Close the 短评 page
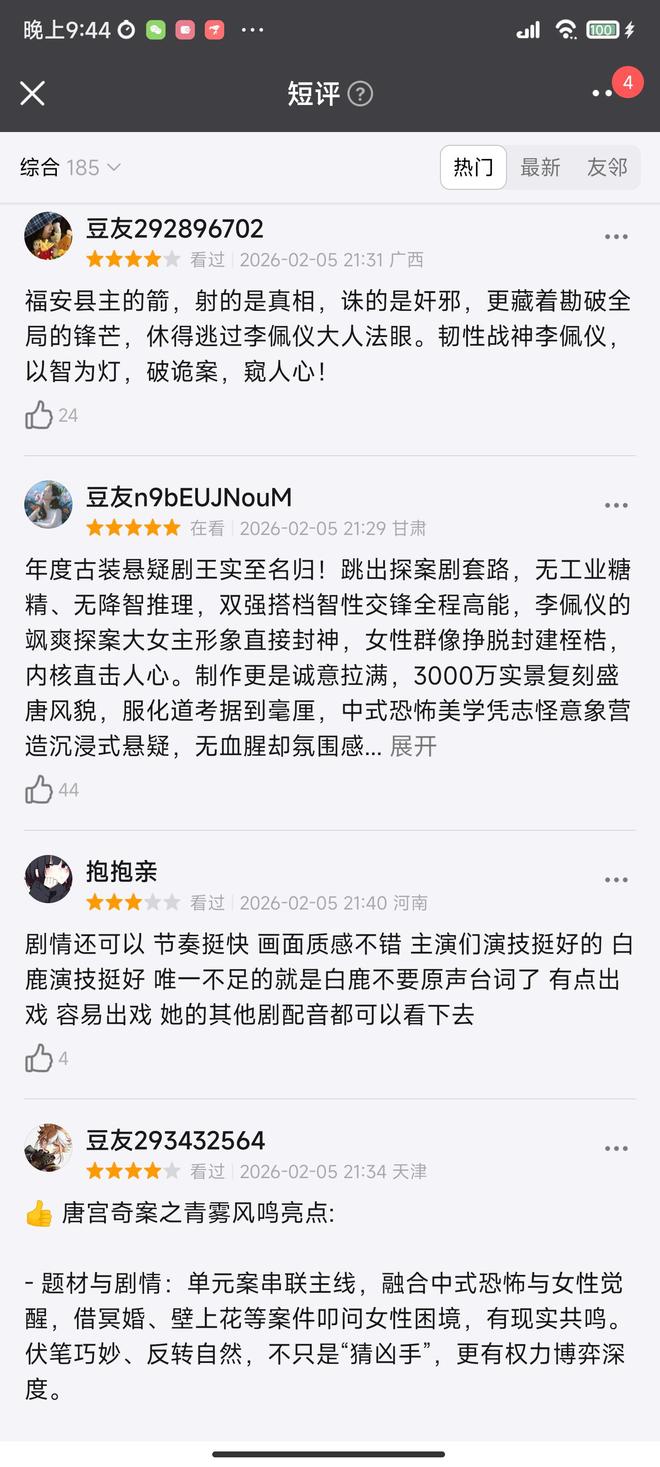660x1467 pixels. [32, 93]
